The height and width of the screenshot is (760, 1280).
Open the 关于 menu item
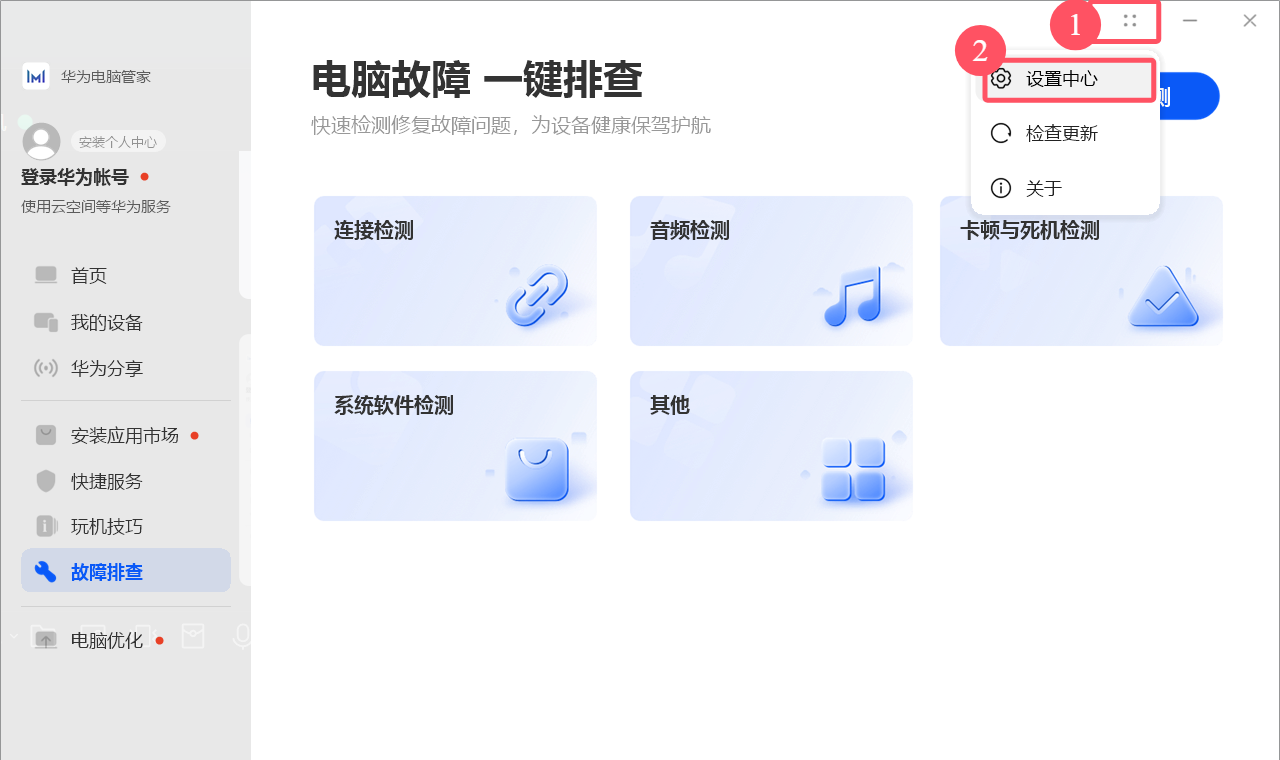pos(1043,188)
